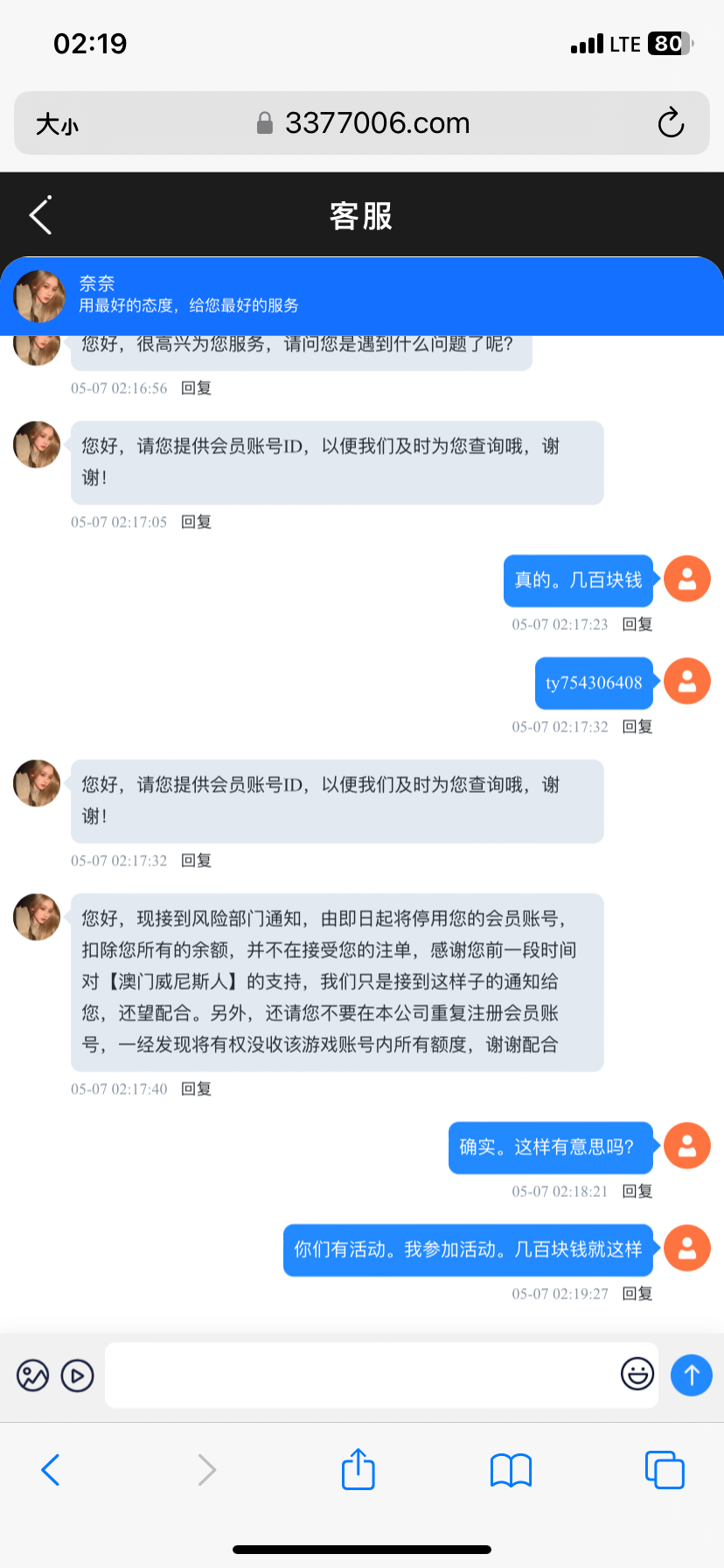The height and width of the screenshot is (1568, 724).
Task: Go back from the 客服 chat page
Action: pyautogui.click(x=40, y=215)
